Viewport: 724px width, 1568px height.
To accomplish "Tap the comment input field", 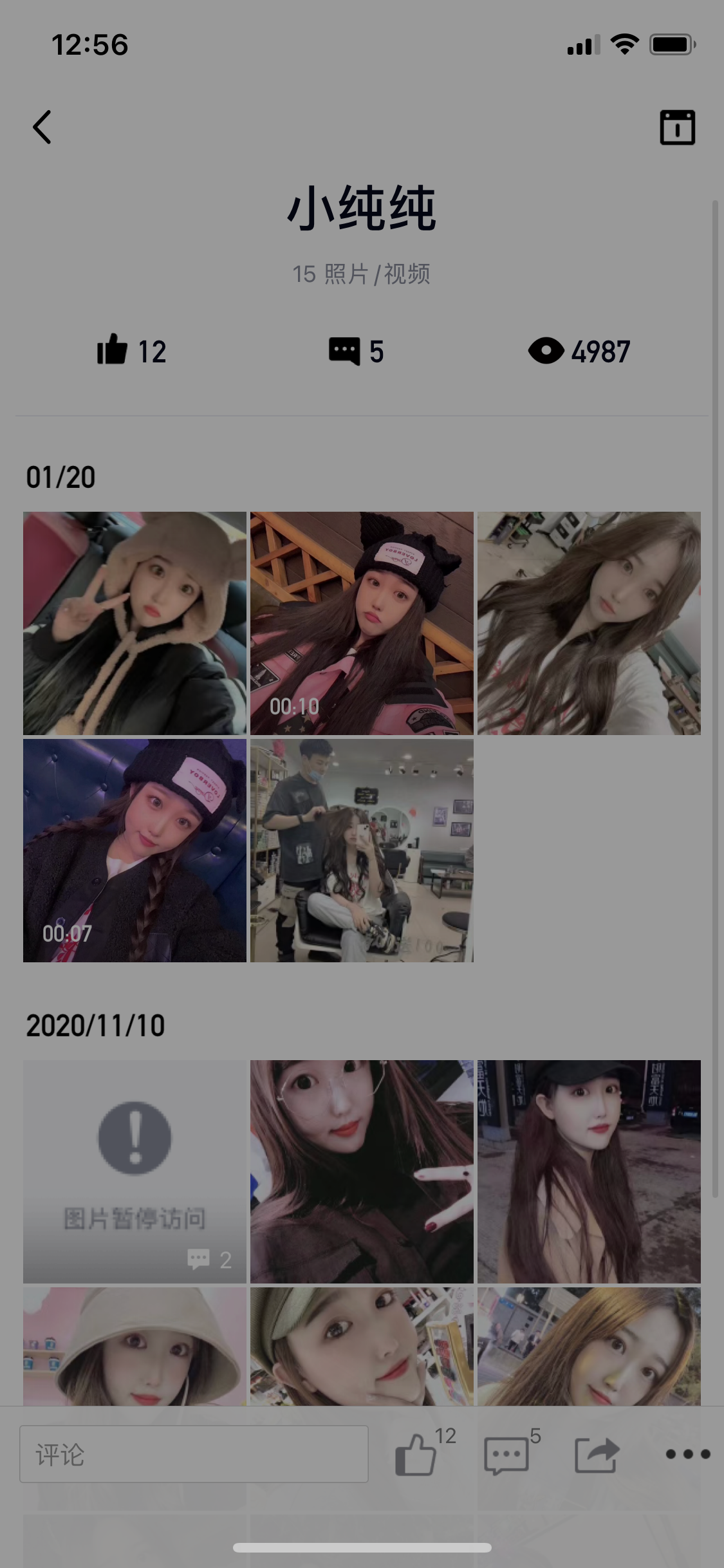I will click(194, 1453).
